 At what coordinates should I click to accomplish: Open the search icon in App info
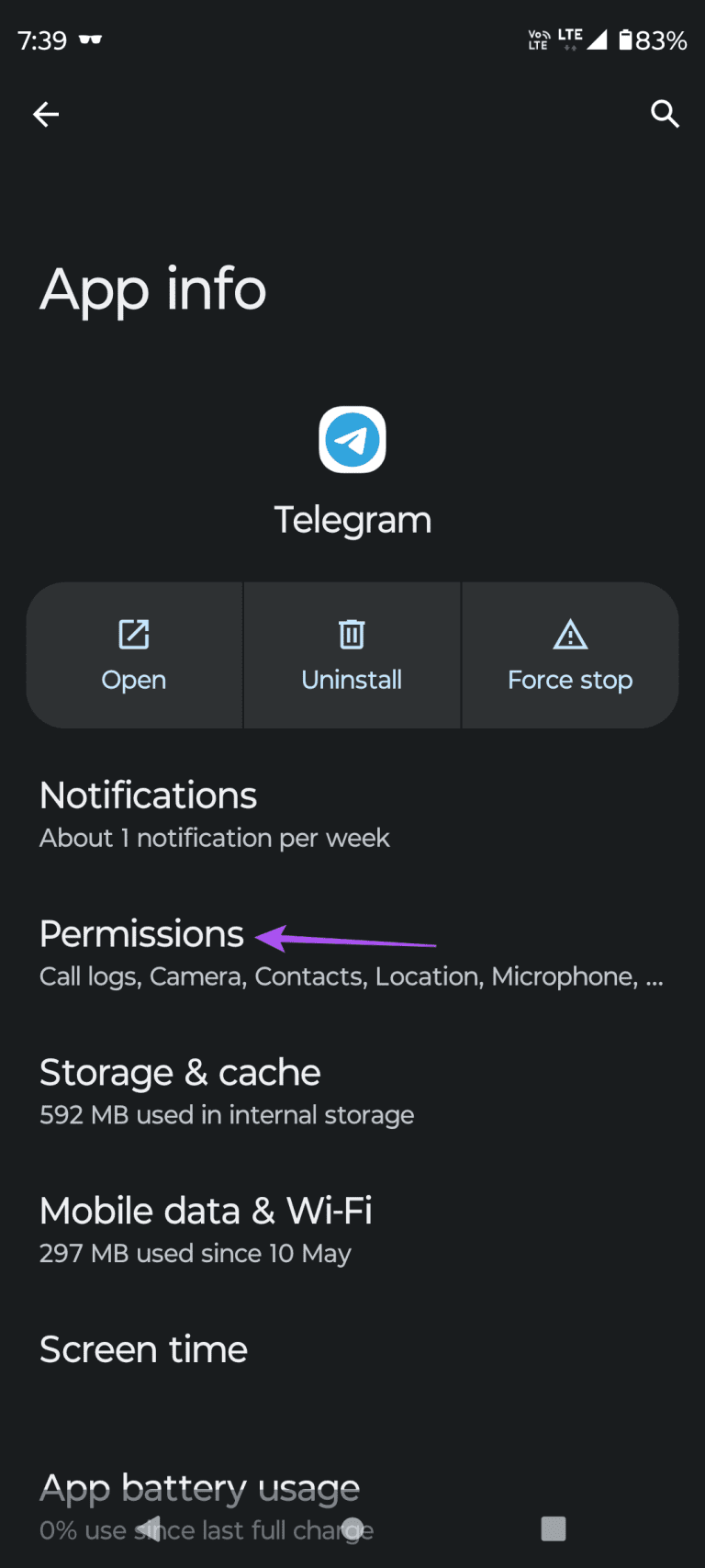665,114
